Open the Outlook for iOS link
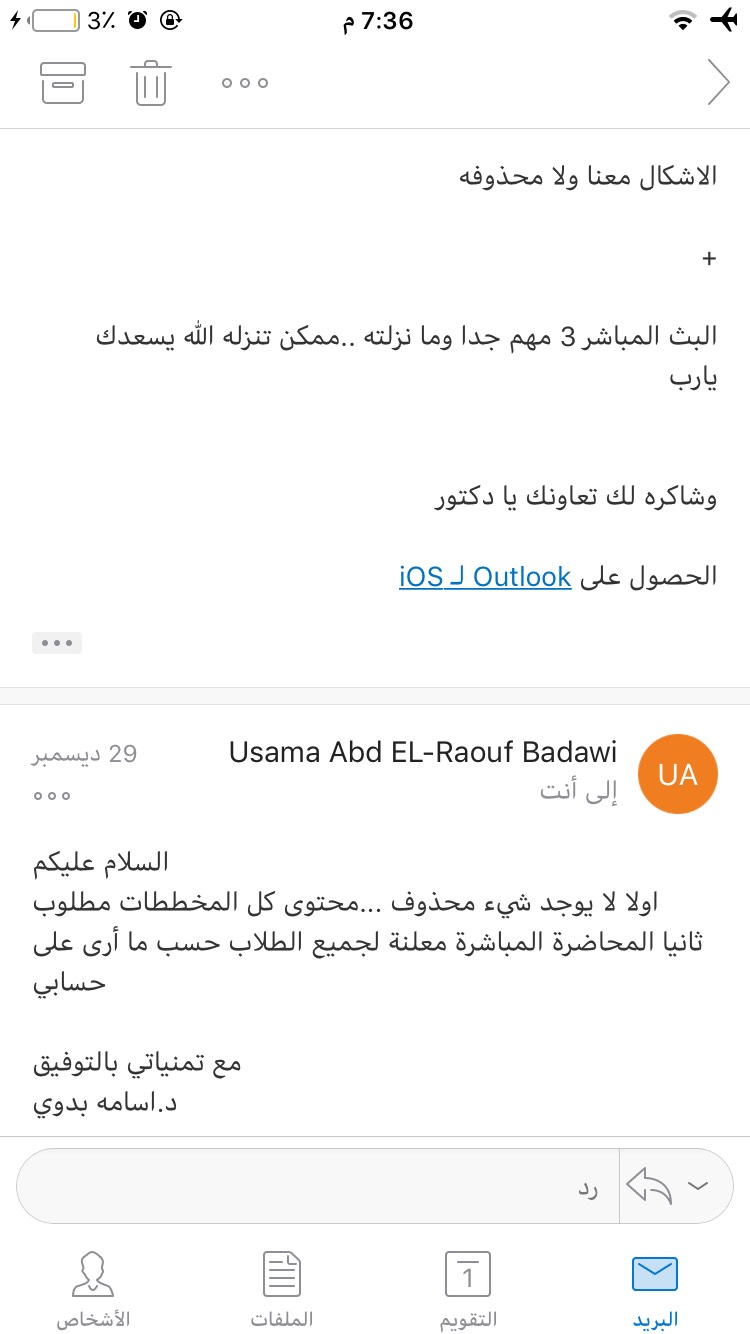750x1334 pixels. coord(485,577)
